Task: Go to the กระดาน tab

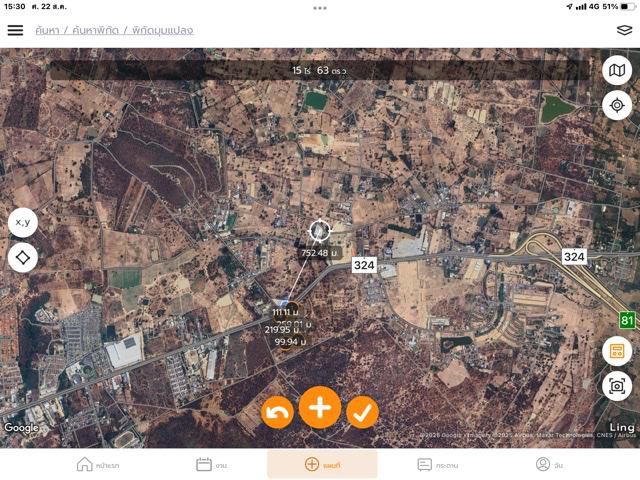Action: pyautogui.click(x=437, y=464)
